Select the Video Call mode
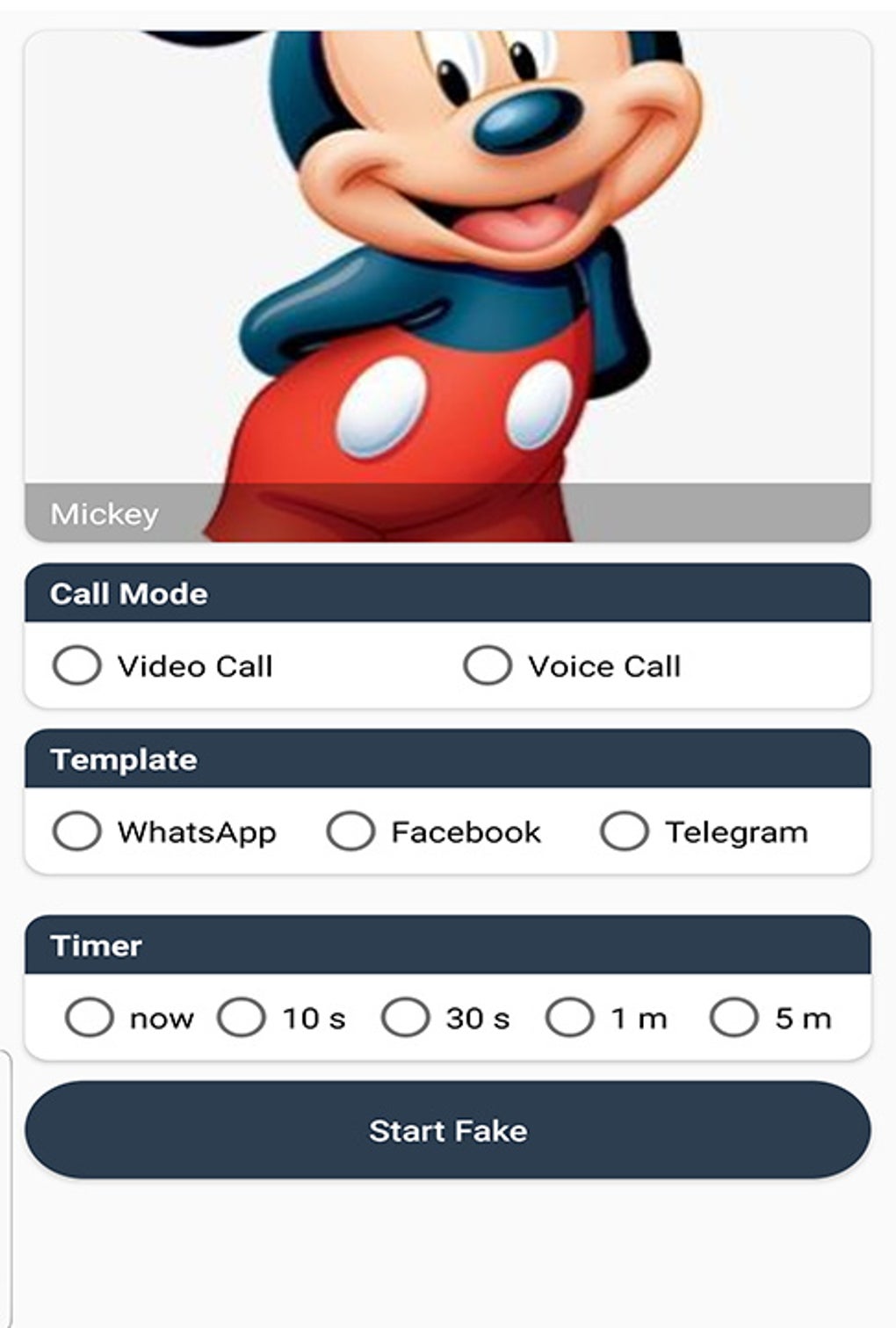This screenshot has width=896, height=1328. [x=76, y=665]
